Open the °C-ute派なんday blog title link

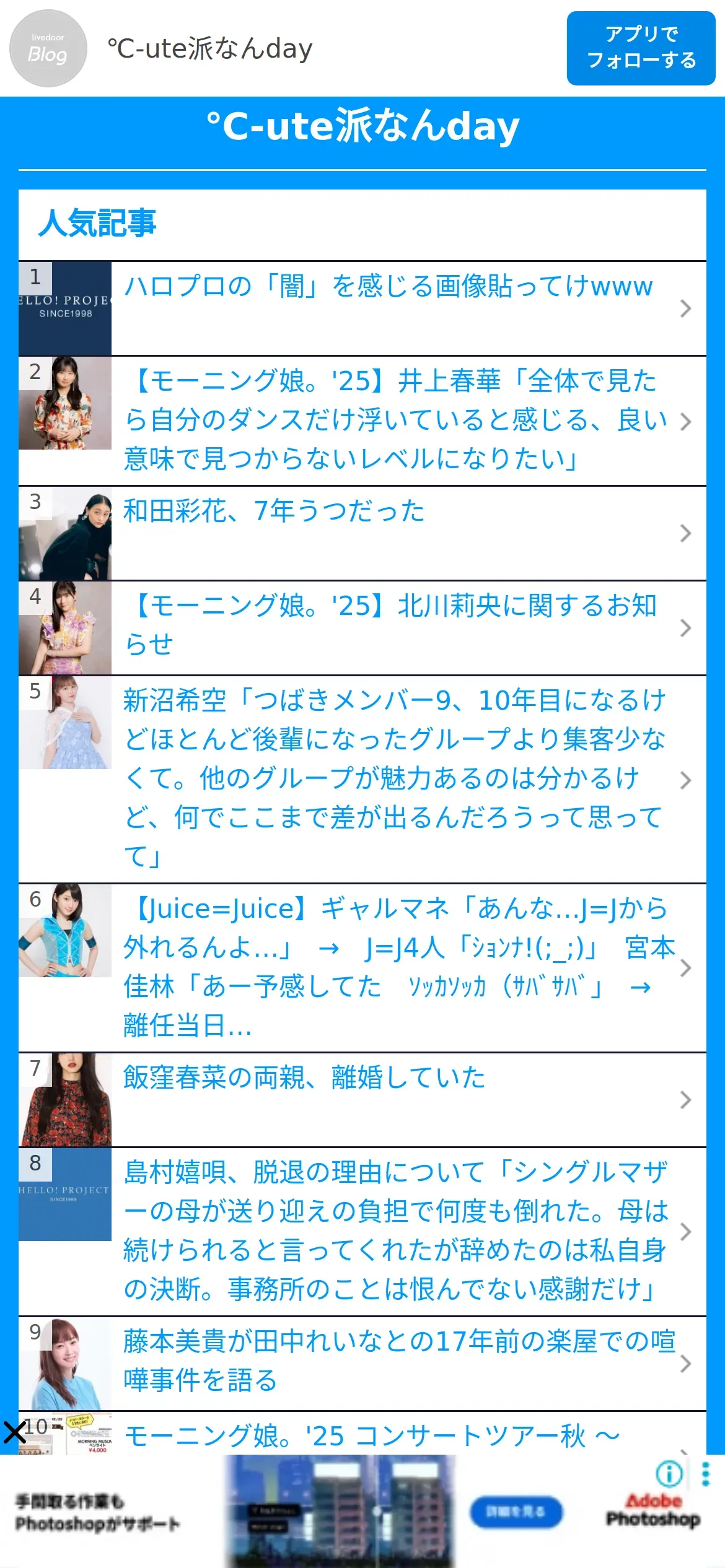(x=362, y=126)
